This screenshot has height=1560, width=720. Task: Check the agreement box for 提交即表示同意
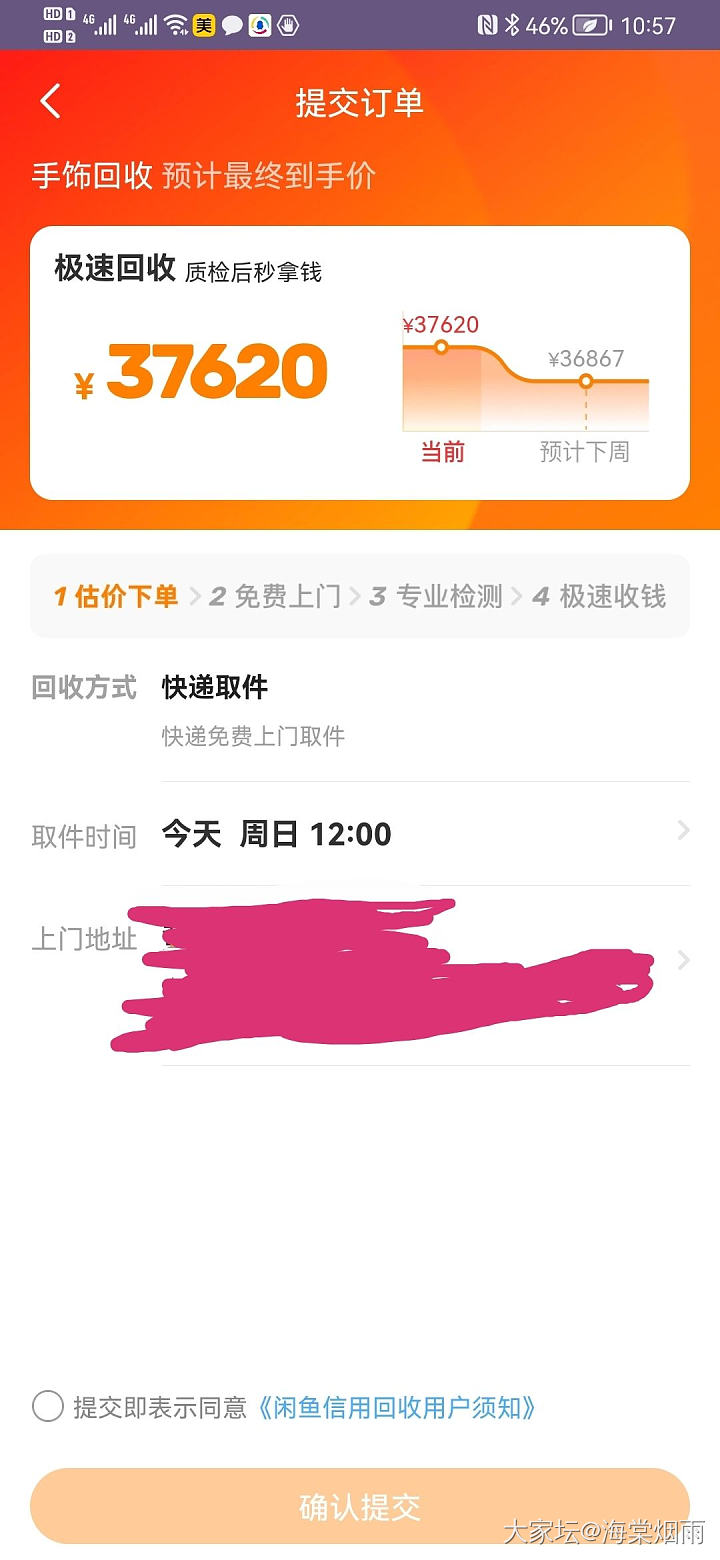[x=48, y=1407]
